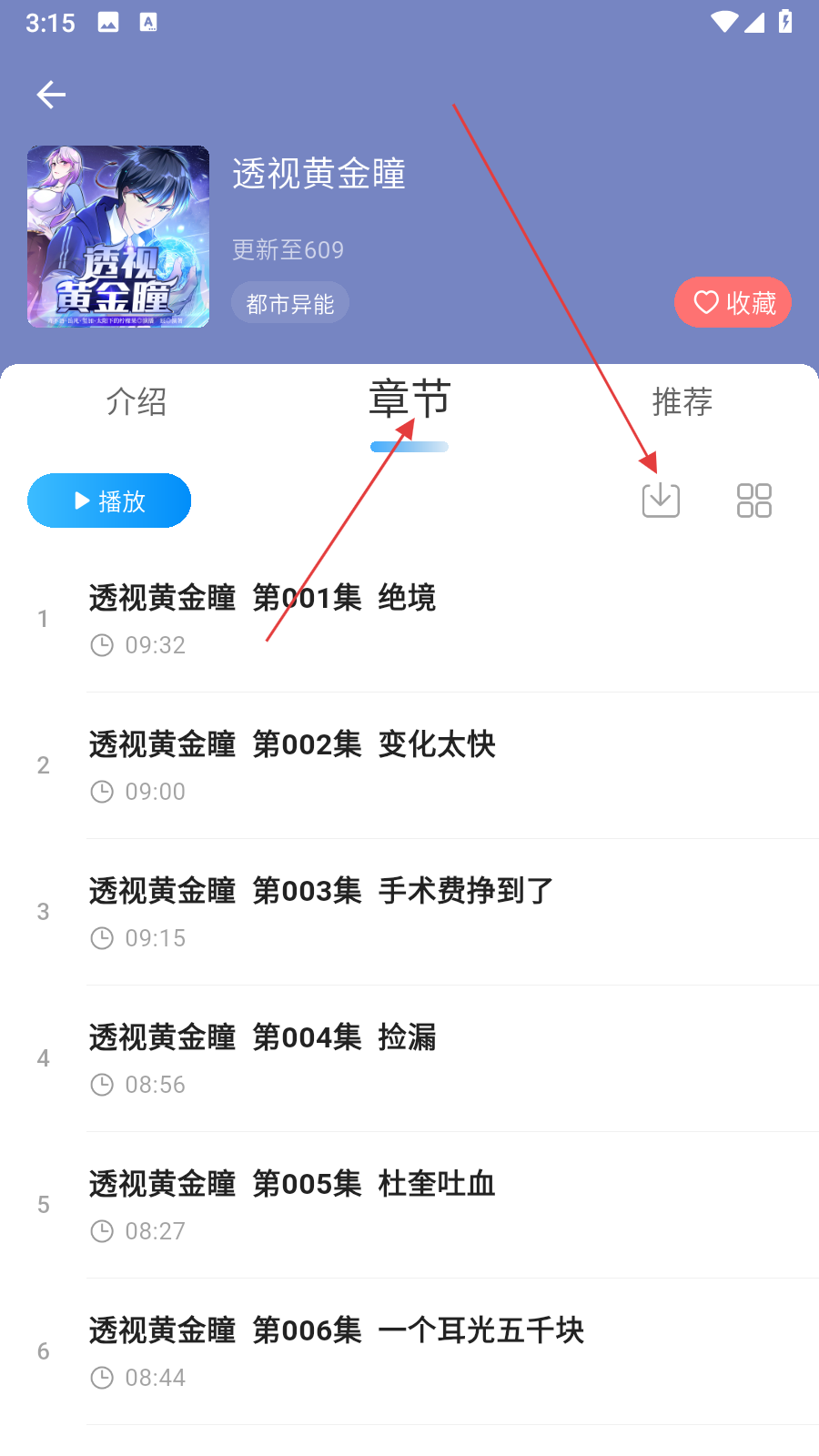819x1456 pixels.
Task: Go back using the arrow icon
Action: [x=51, y=95]
